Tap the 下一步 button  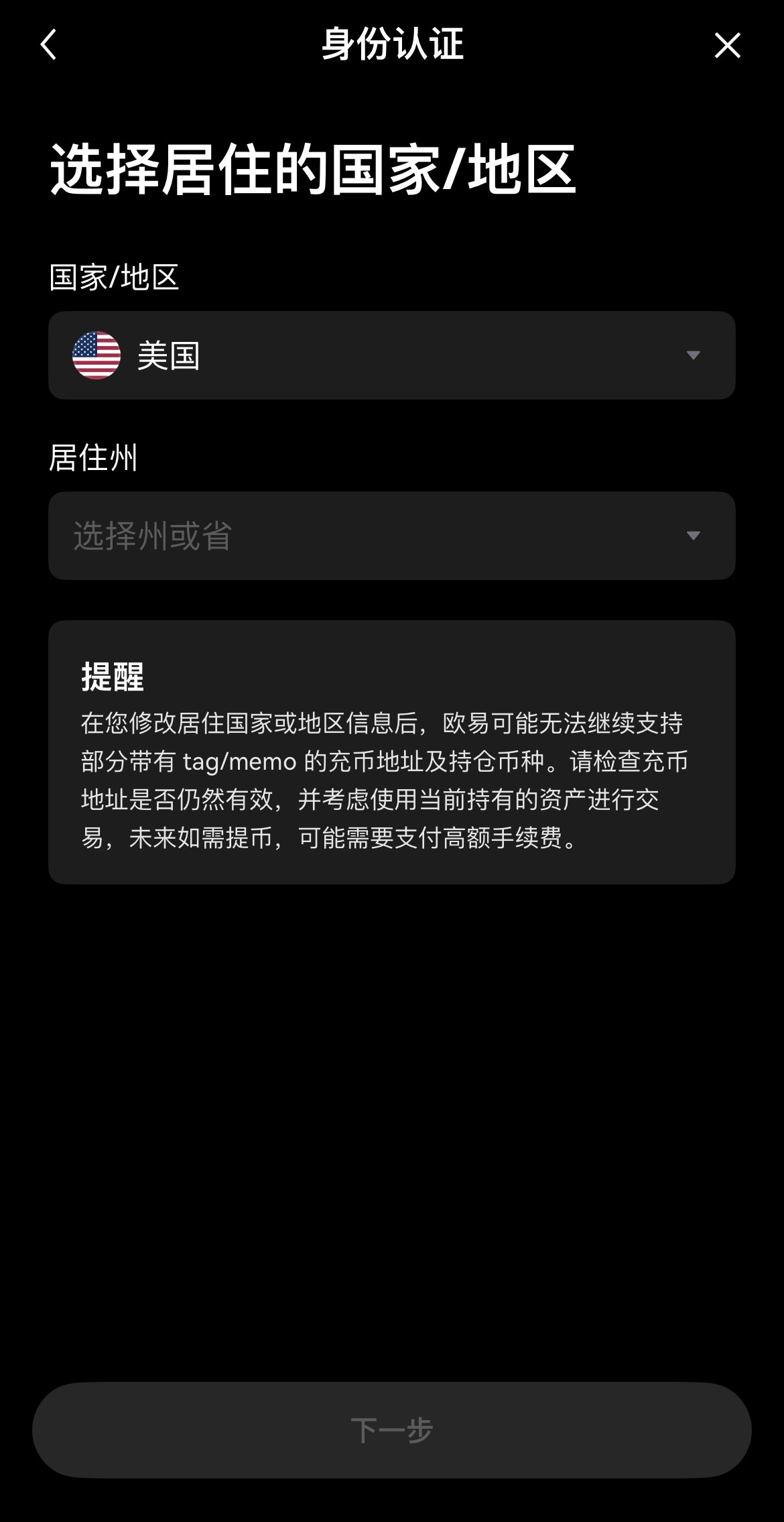(x=391, y=1430)
